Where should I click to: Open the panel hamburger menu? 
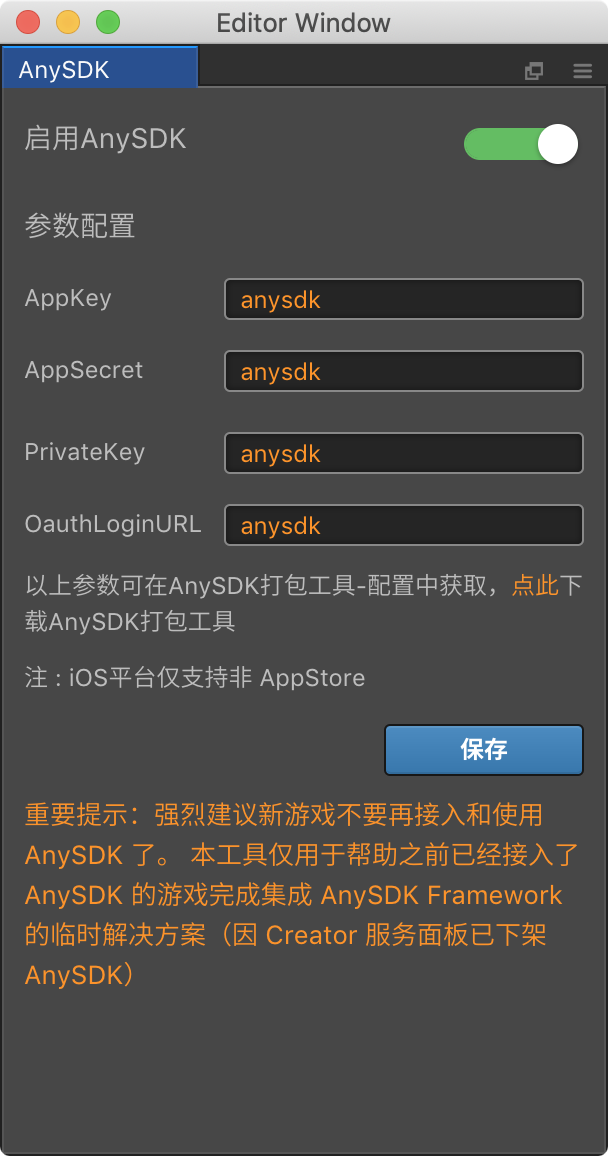(x=583, y=71)
